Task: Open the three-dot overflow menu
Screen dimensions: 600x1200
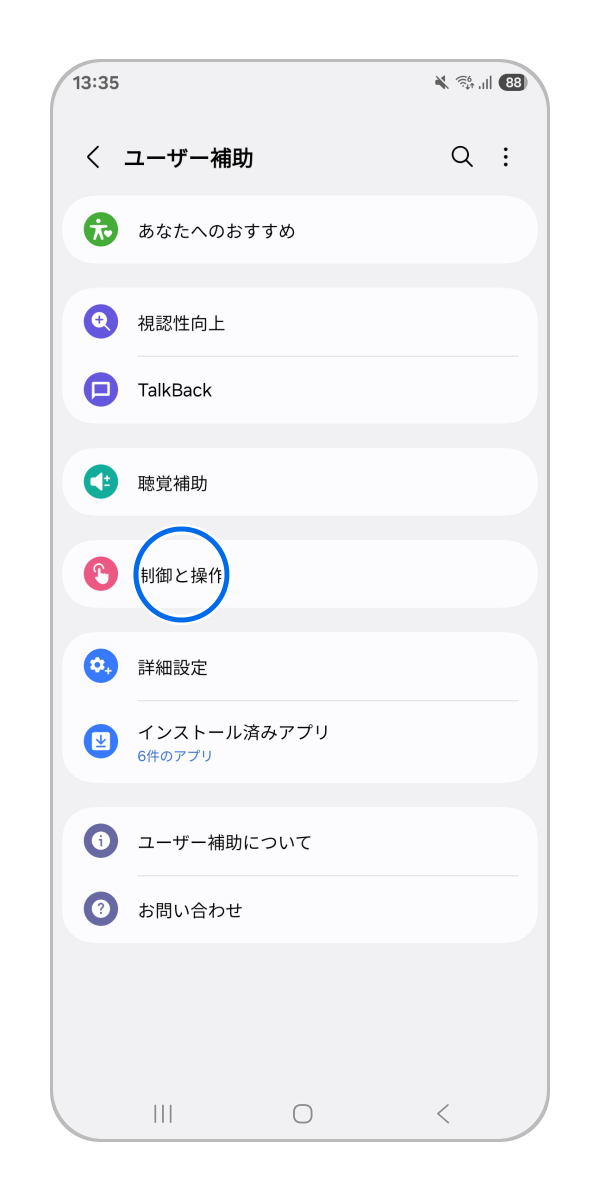Action: pos(506,157)
